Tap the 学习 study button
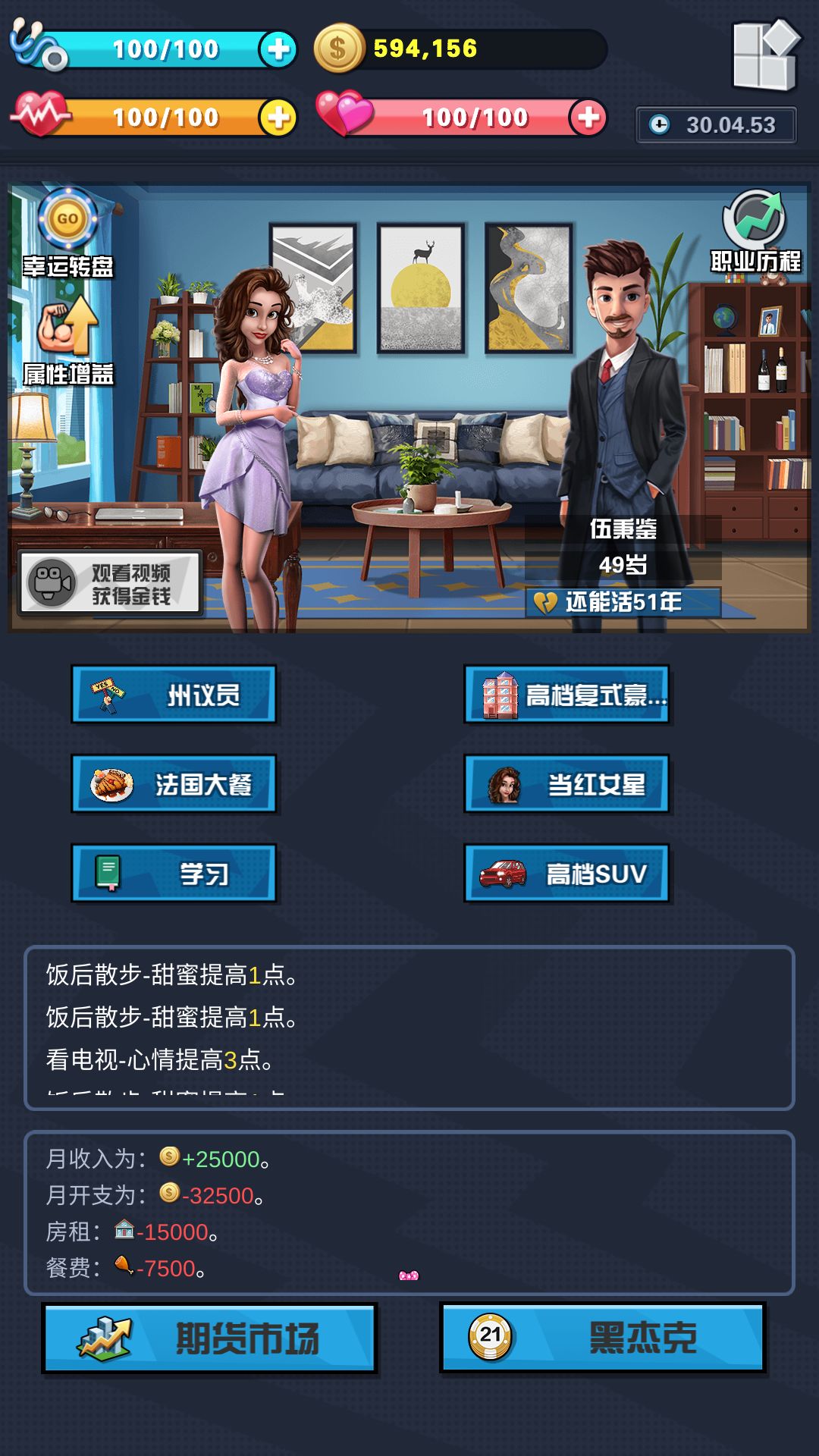Viewport: 819px width, 1456px height. tap(174, 873)
